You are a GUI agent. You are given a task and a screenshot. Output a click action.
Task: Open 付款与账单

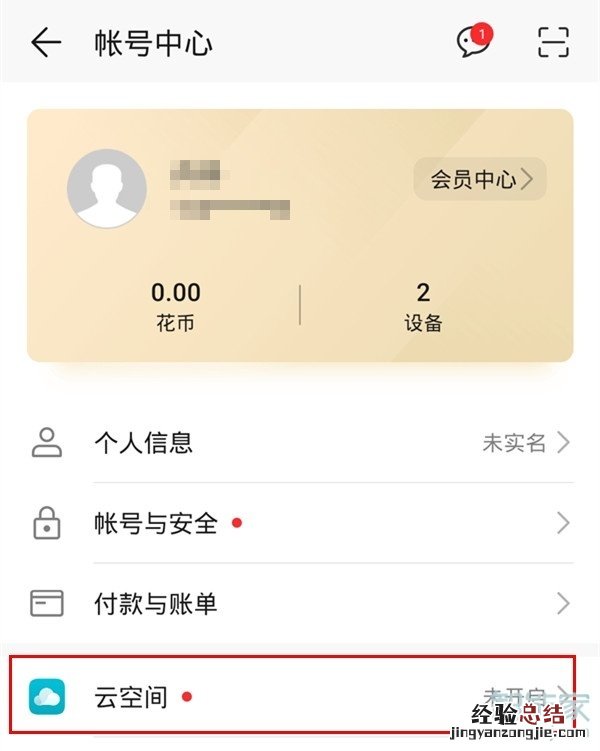point(300,603)
